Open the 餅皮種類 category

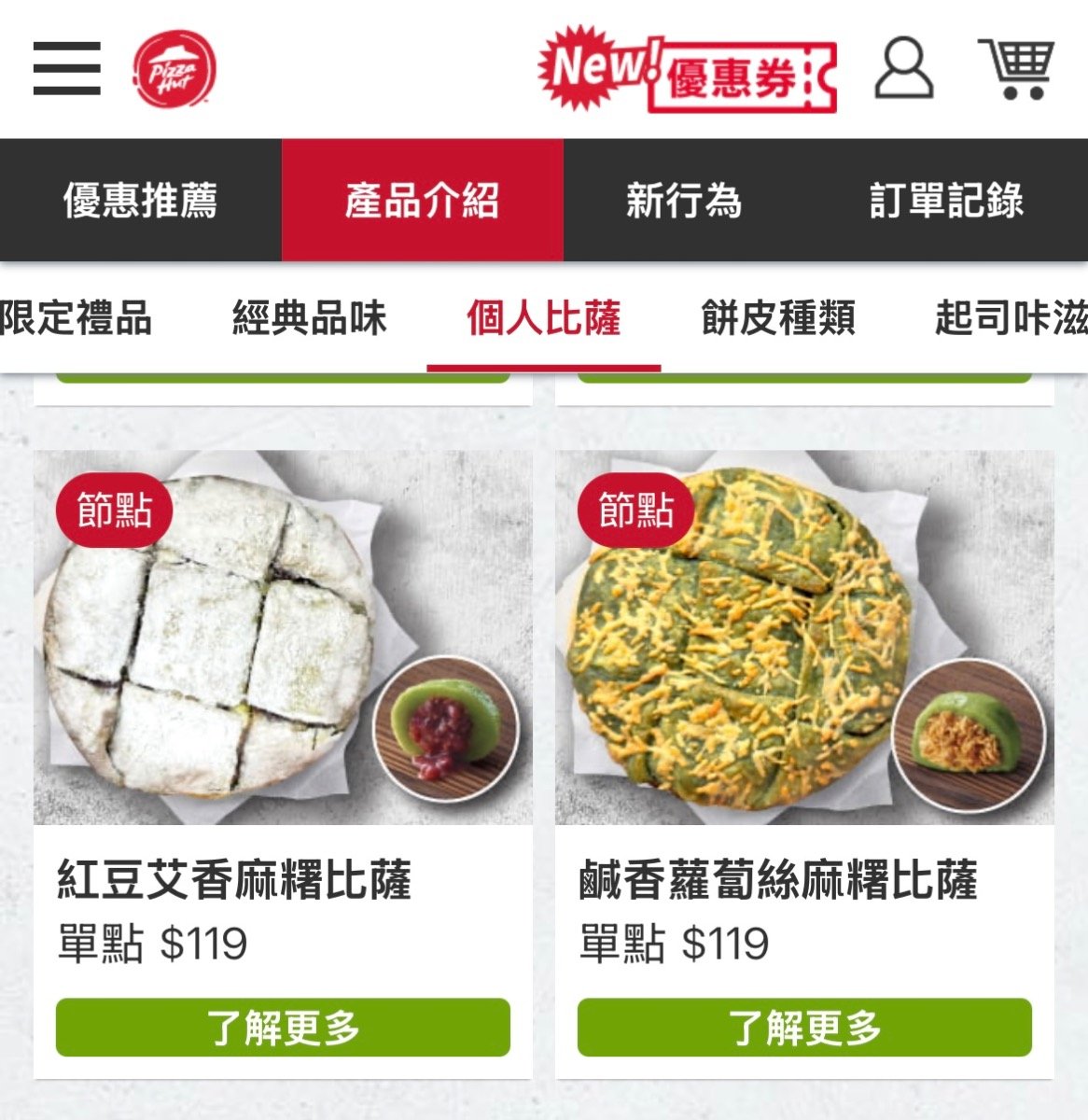(x=778, y=318)
